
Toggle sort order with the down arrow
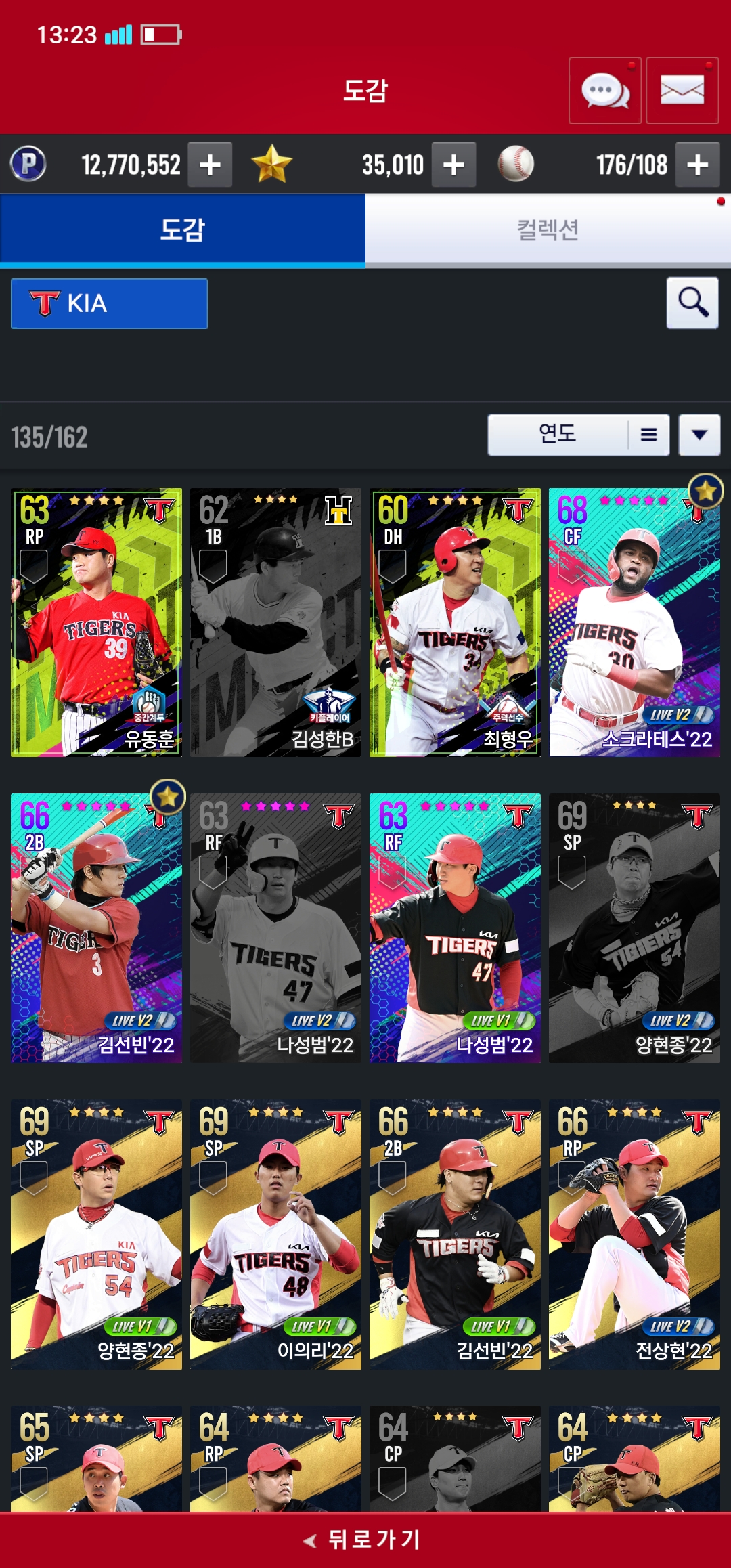[699, 435]
